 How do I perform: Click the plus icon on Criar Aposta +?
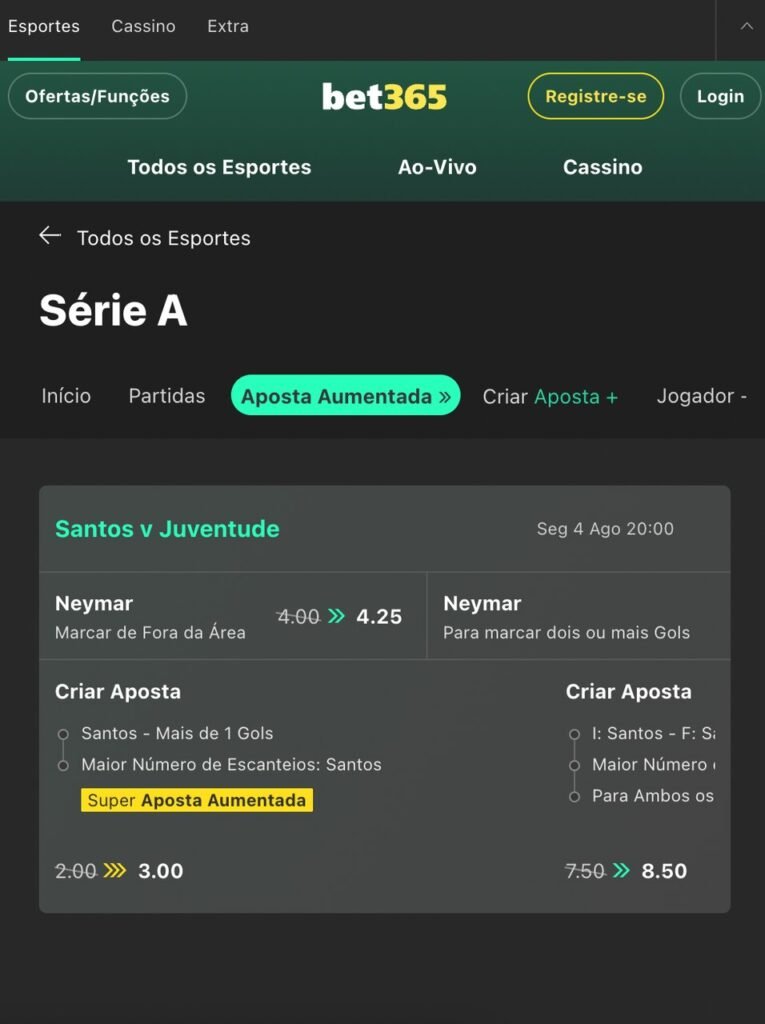click(x=611, y=396)
